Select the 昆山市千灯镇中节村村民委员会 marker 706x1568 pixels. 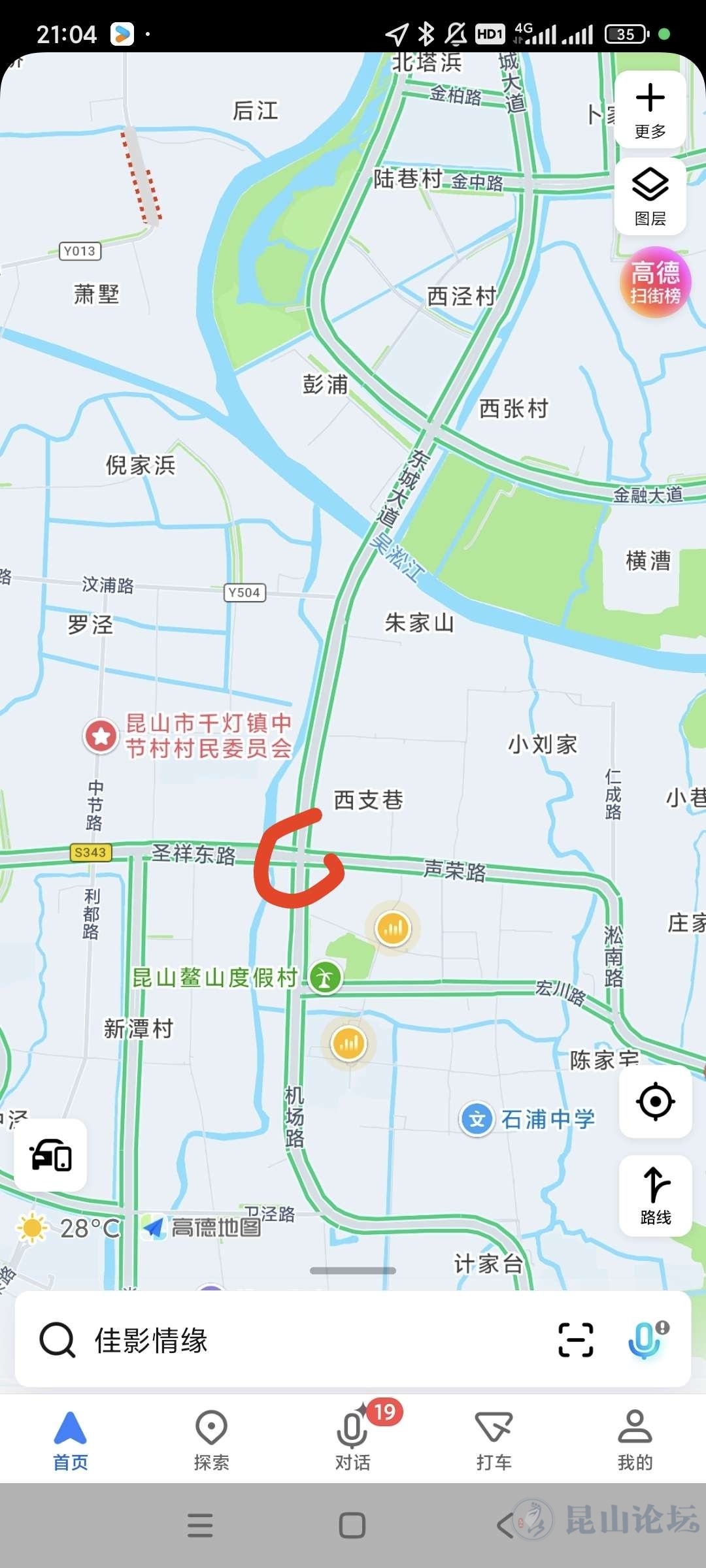pyautogui.click(x=101, y=736)
